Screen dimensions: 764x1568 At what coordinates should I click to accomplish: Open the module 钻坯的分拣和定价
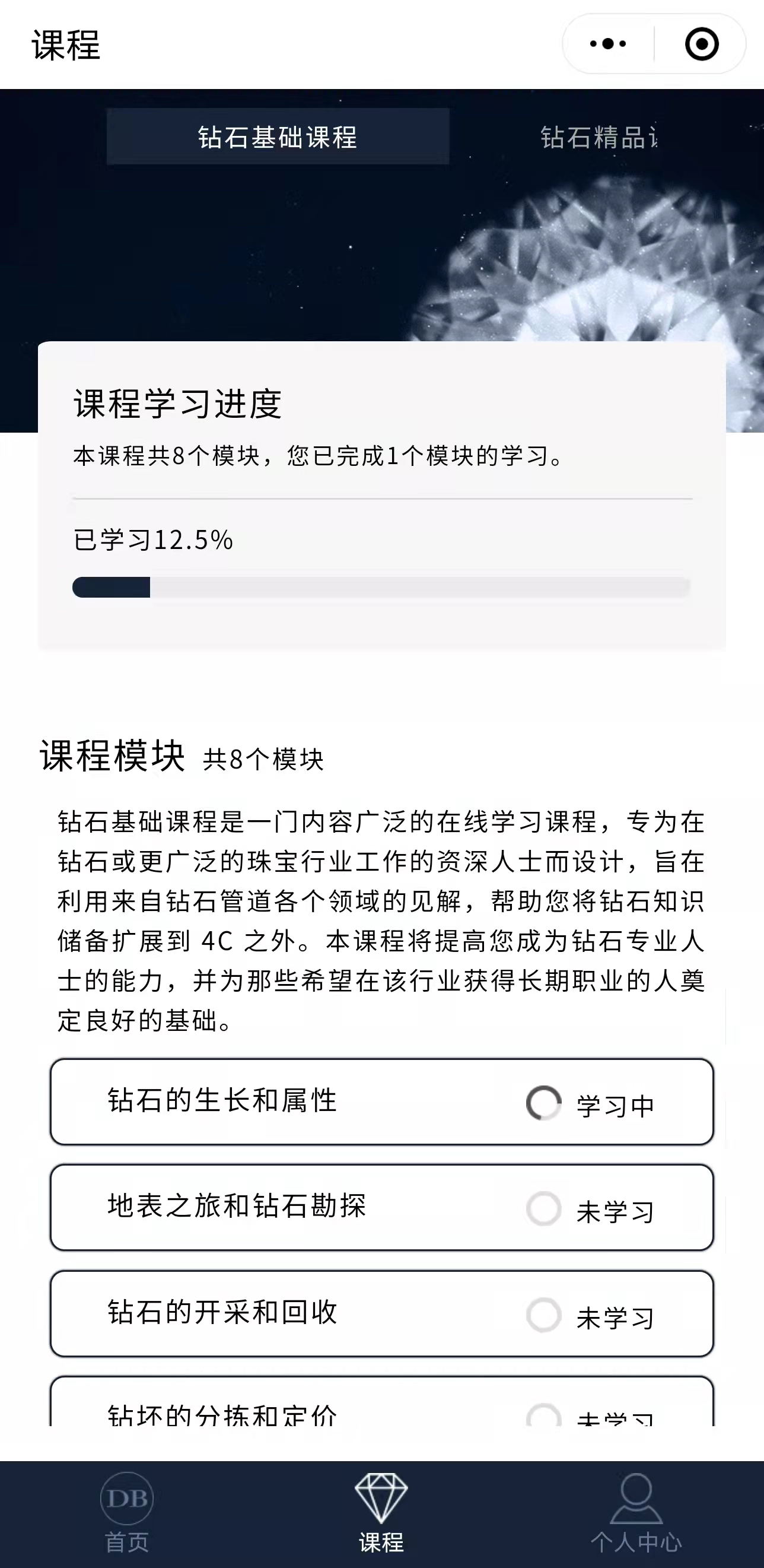(x=382, y=1401)
